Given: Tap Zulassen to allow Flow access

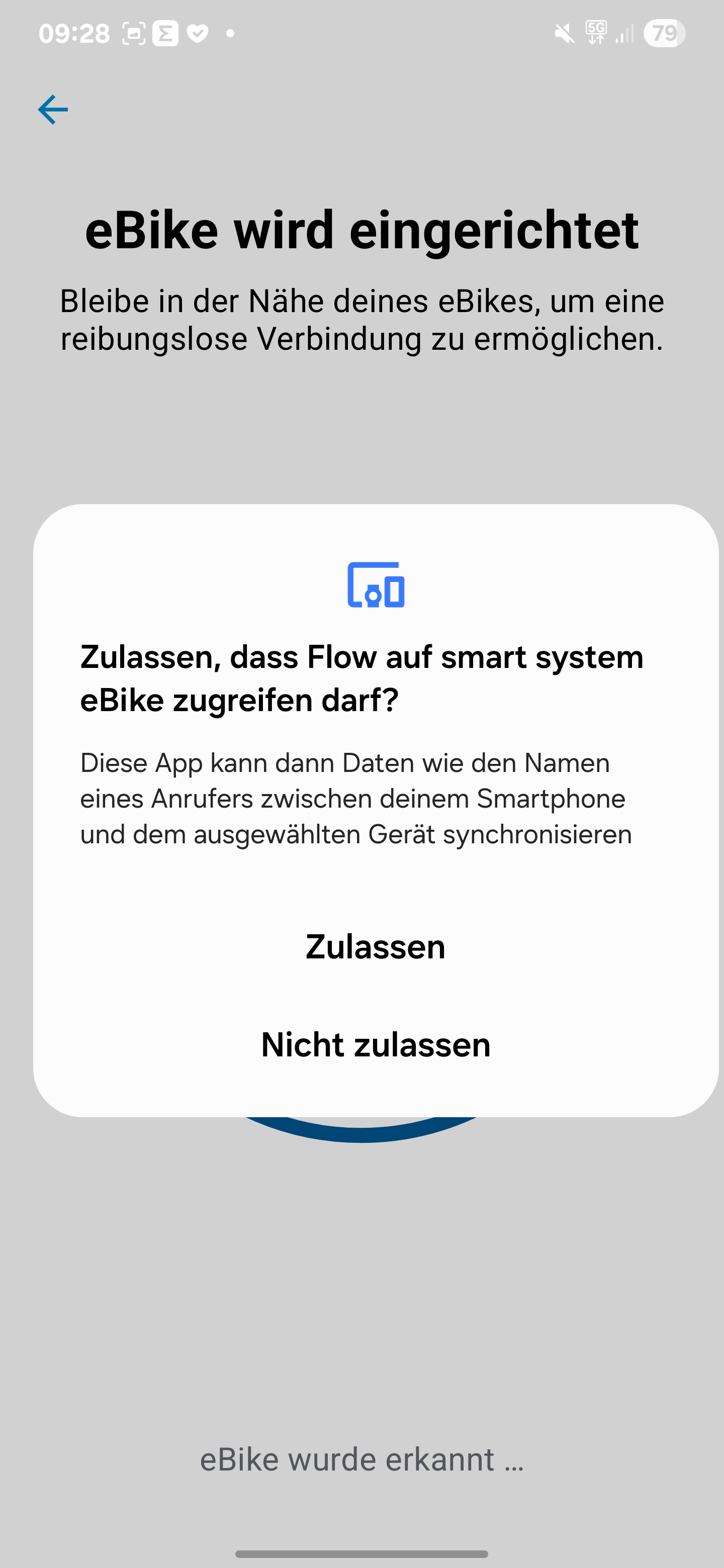Looking at the screenshot, I should [375, 946].
